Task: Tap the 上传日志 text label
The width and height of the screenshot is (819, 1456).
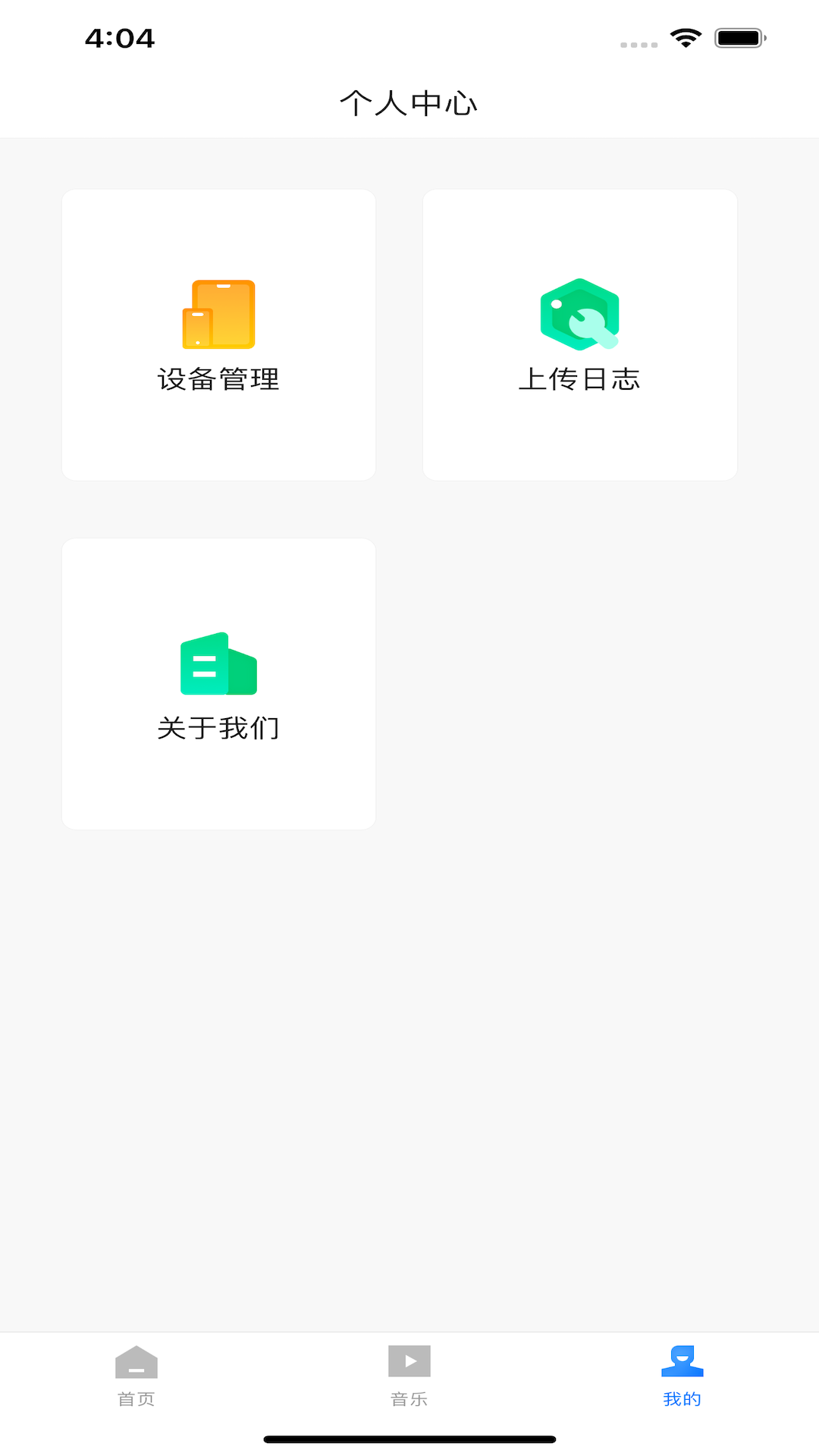Action: [x=579, y=380]
